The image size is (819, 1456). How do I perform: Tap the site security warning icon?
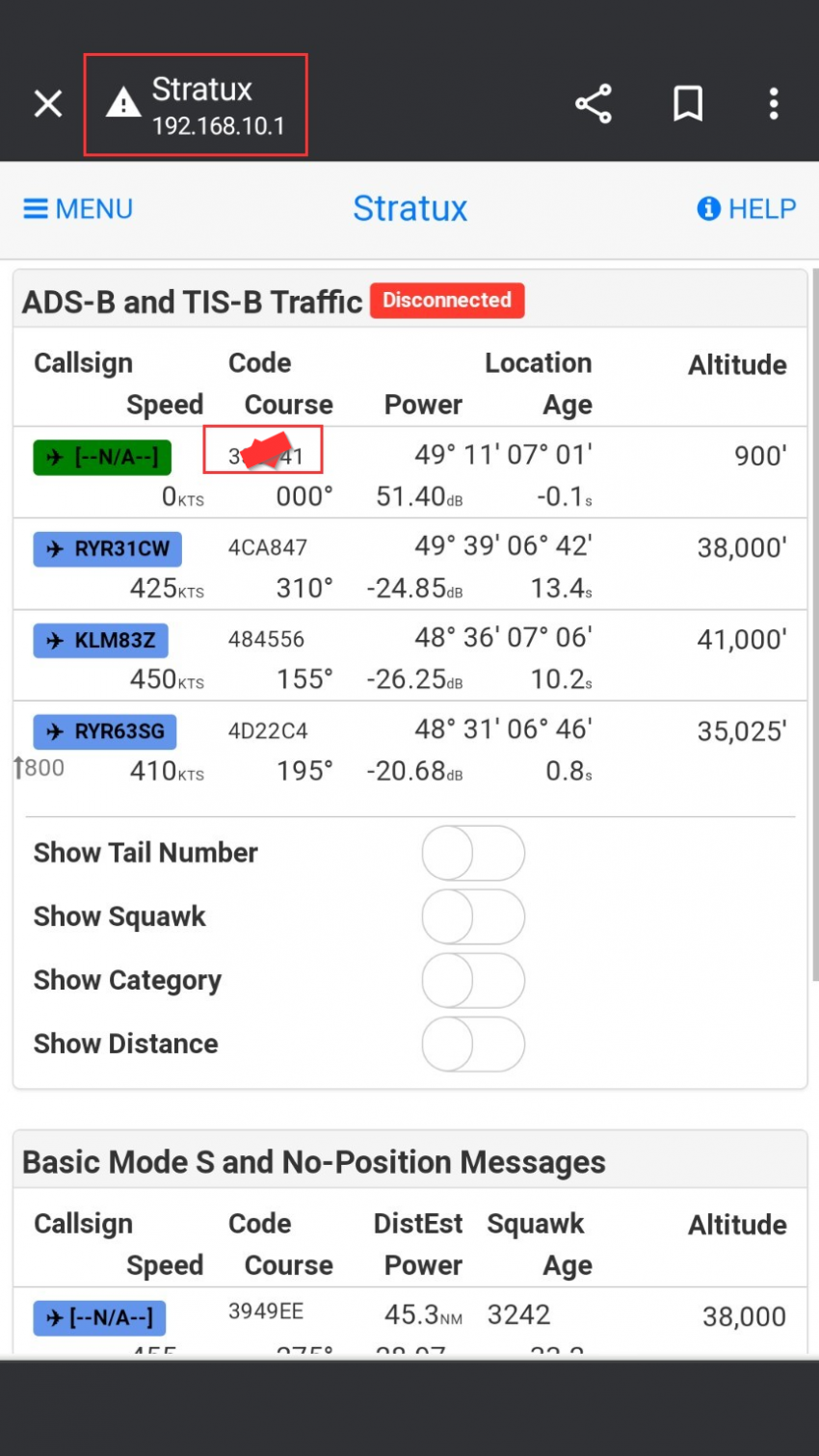click(x=123, y=102)
